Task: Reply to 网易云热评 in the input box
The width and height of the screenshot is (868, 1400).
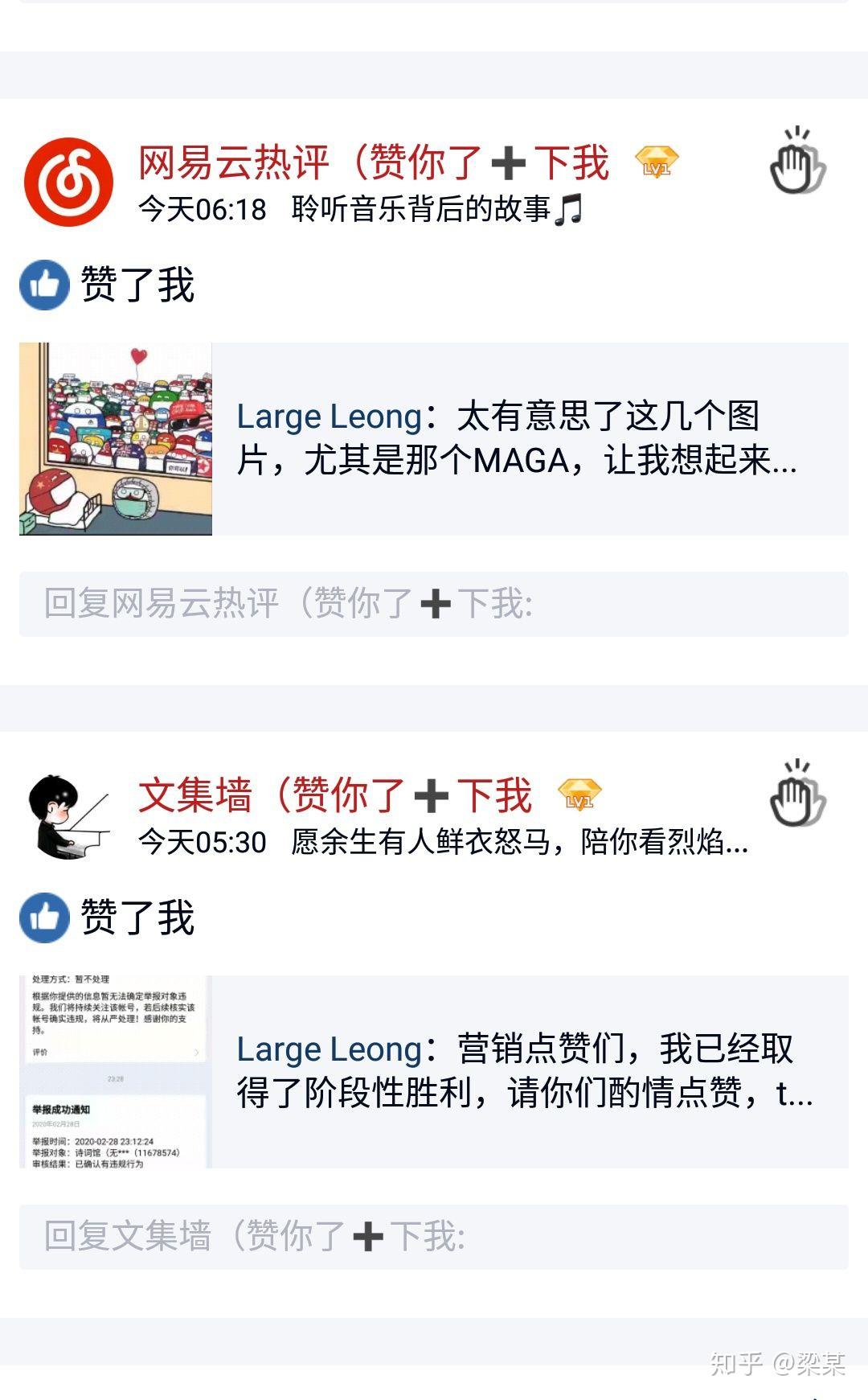Action: pos(434,604)
